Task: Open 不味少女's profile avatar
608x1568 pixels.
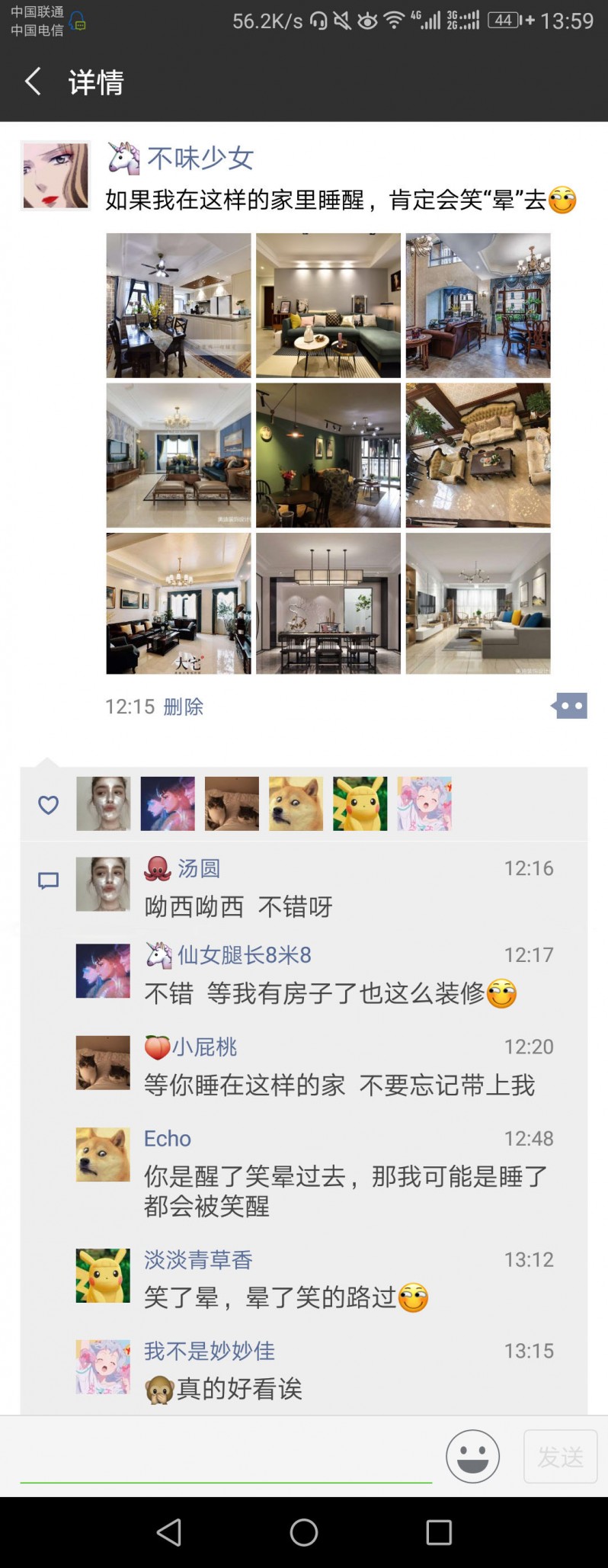Action: tap(55, 175)
